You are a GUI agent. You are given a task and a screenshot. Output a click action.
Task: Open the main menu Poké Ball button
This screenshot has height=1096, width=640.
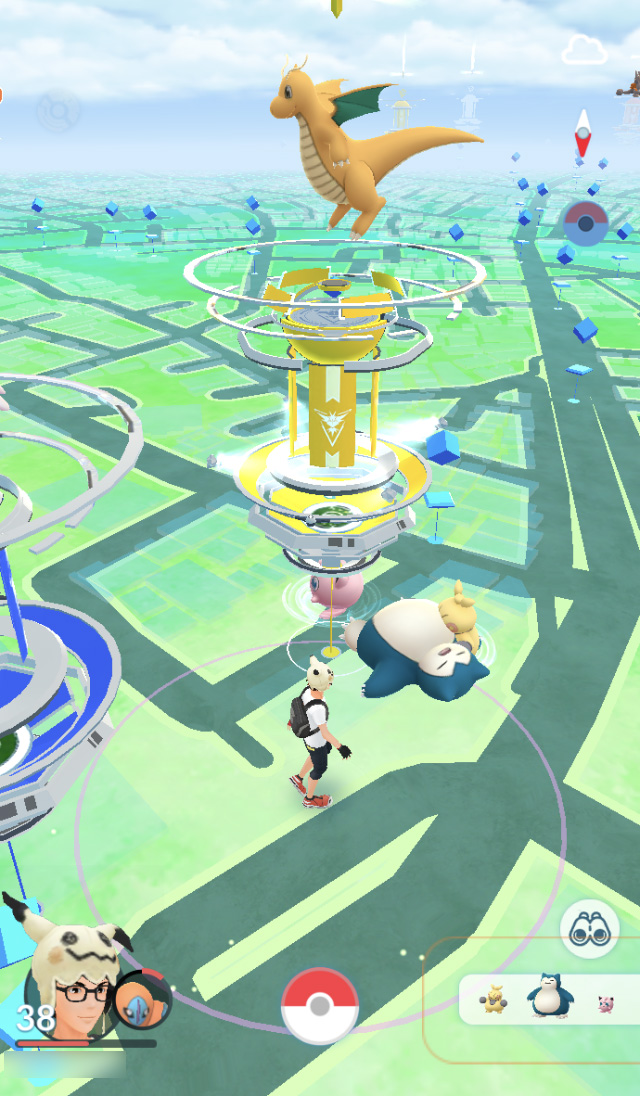(320, 1006)
